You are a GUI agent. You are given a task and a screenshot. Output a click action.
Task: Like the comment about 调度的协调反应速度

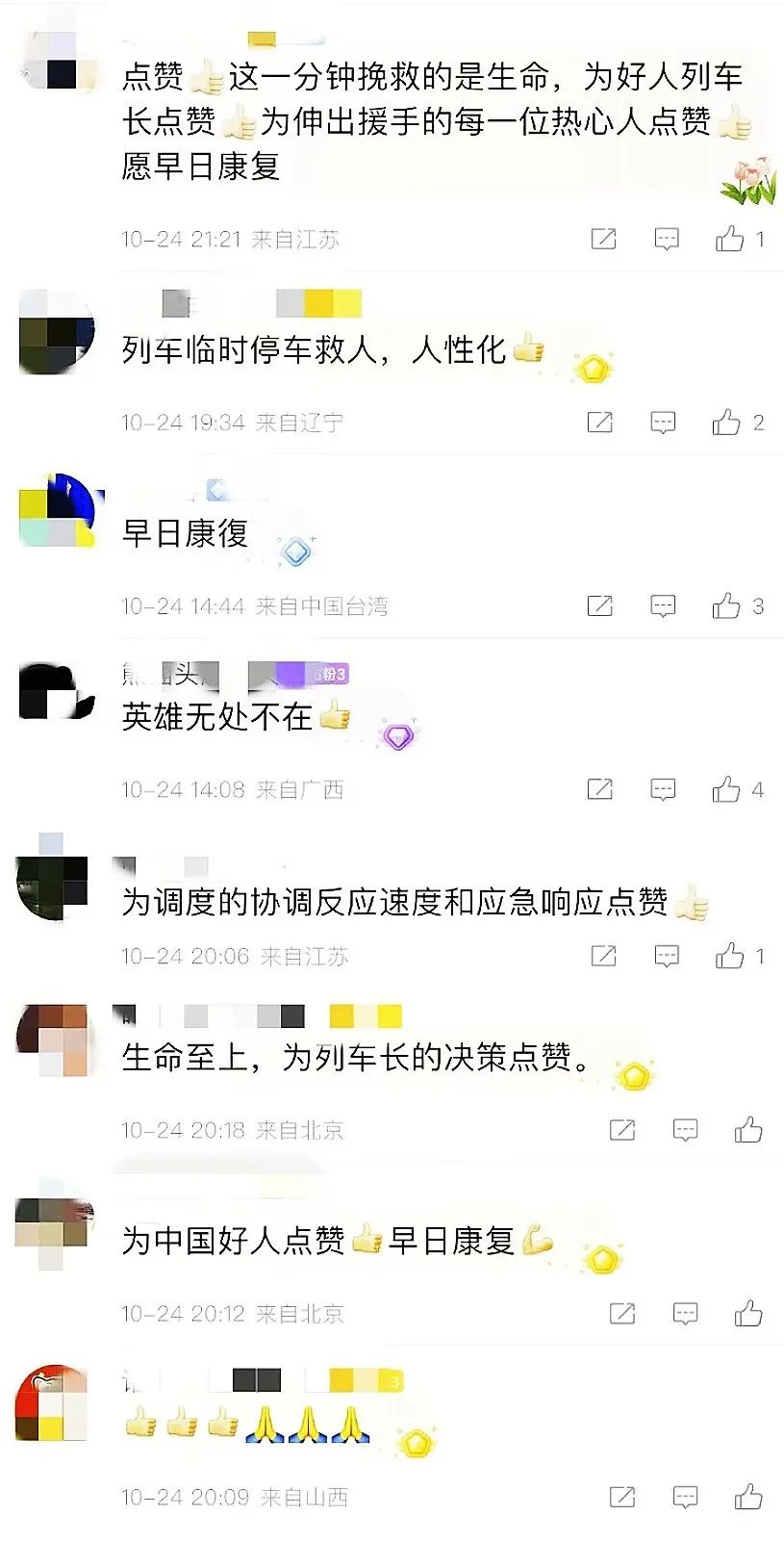click(729, 956)
